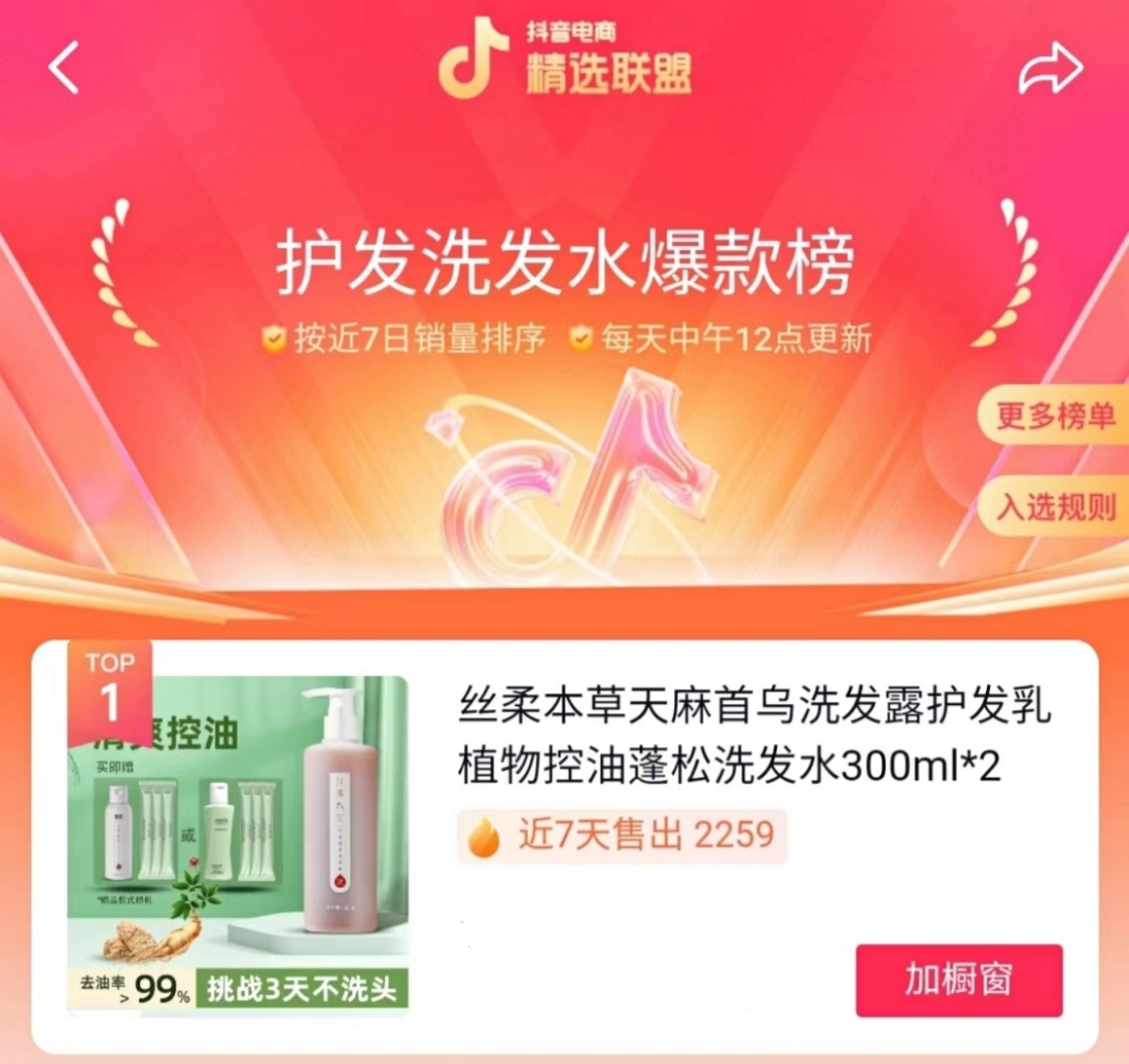Open 更多榜单 for more rankings

click(x=1055, y=415)
